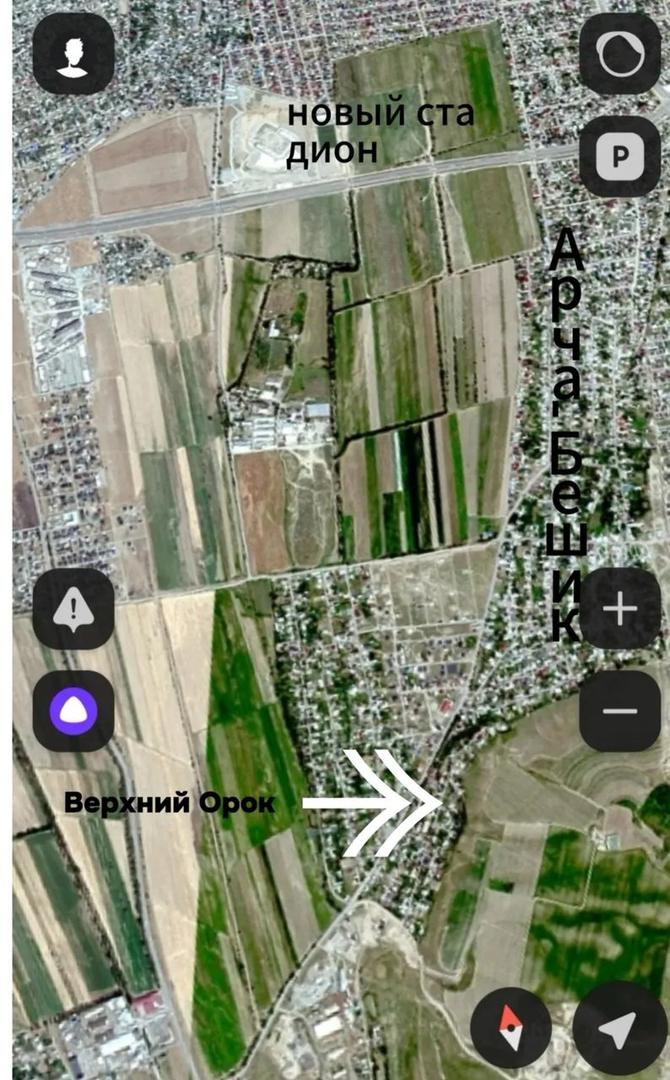
Task: Zoom in on the map
Action: click(x=620, y=609)
